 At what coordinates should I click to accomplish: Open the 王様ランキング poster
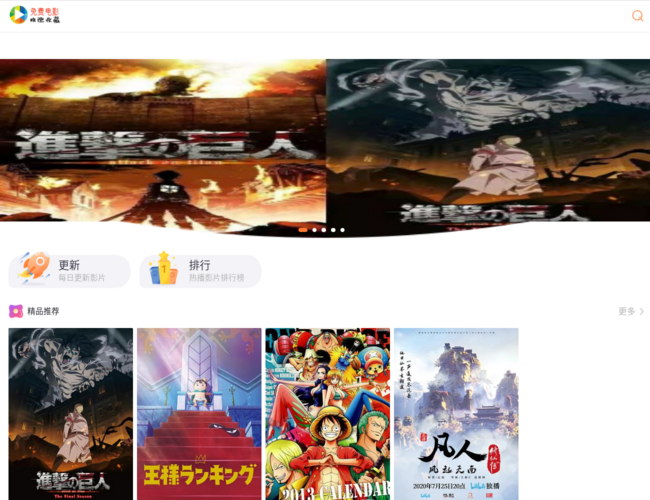coord(198,414)
